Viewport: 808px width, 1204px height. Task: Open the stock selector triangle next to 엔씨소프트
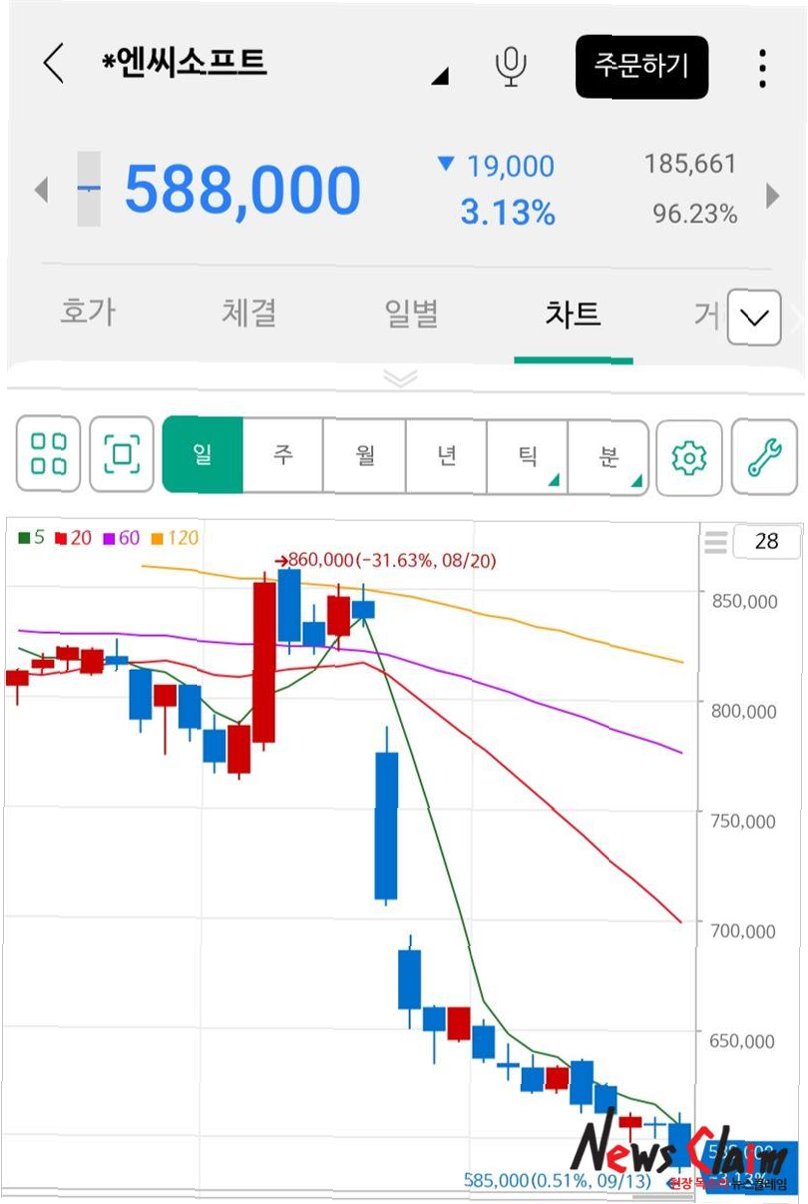click(439, 76)
